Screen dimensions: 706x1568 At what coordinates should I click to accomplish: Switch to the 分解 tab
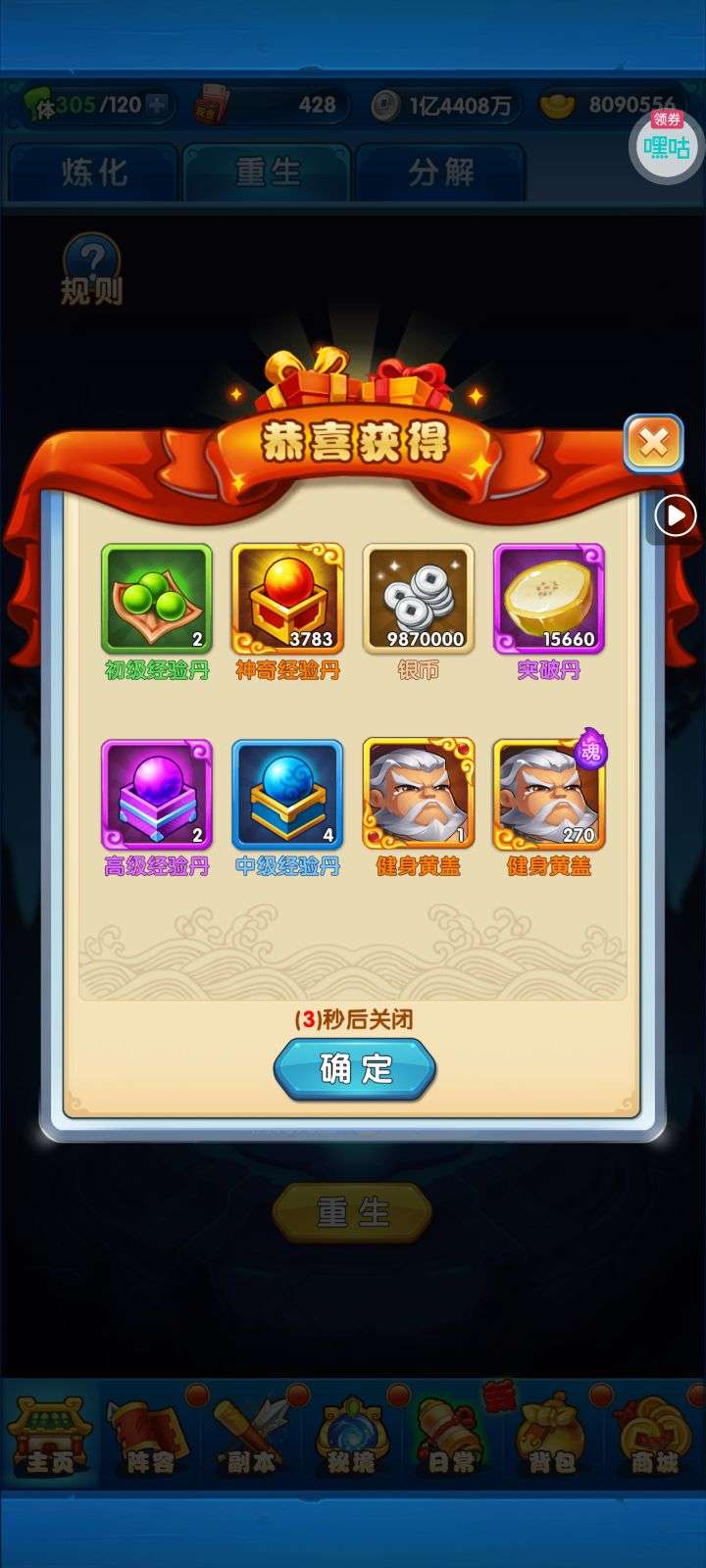[441, 172]
